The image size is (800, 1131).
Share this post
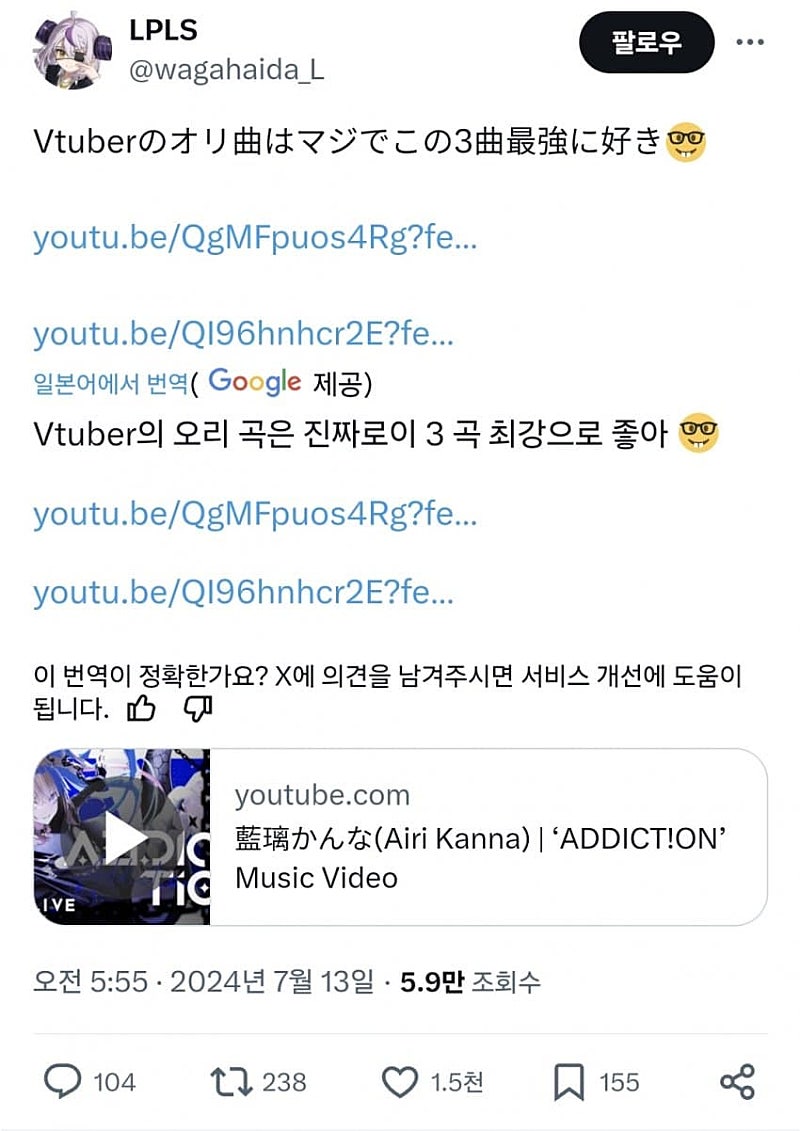737,1081
